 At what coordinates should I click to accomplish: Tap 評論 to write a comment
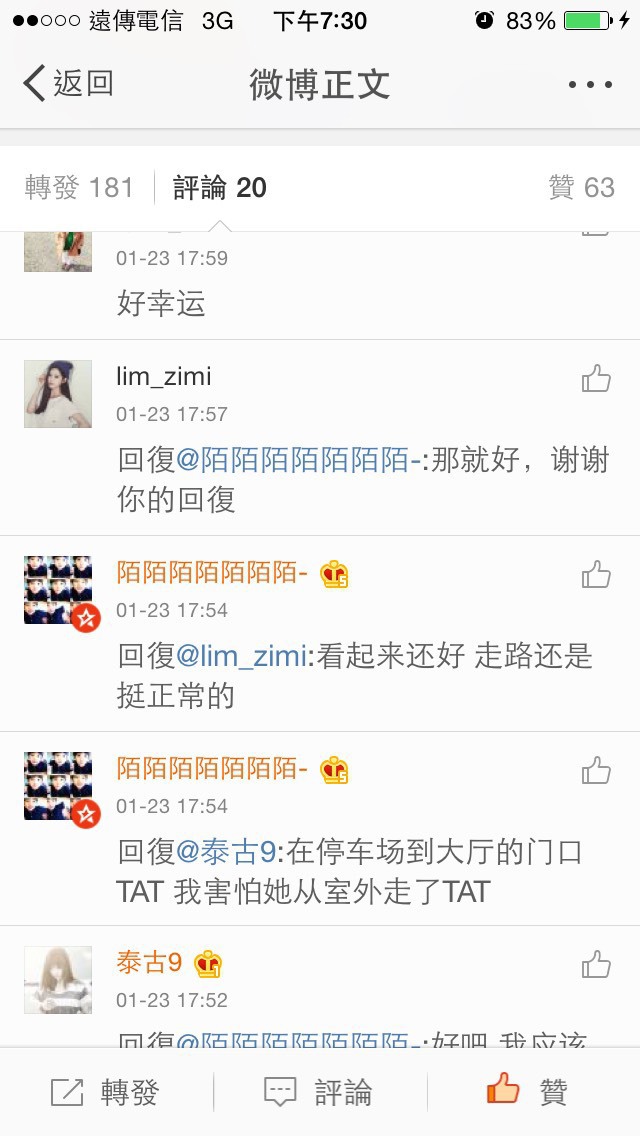(319, 1092)
